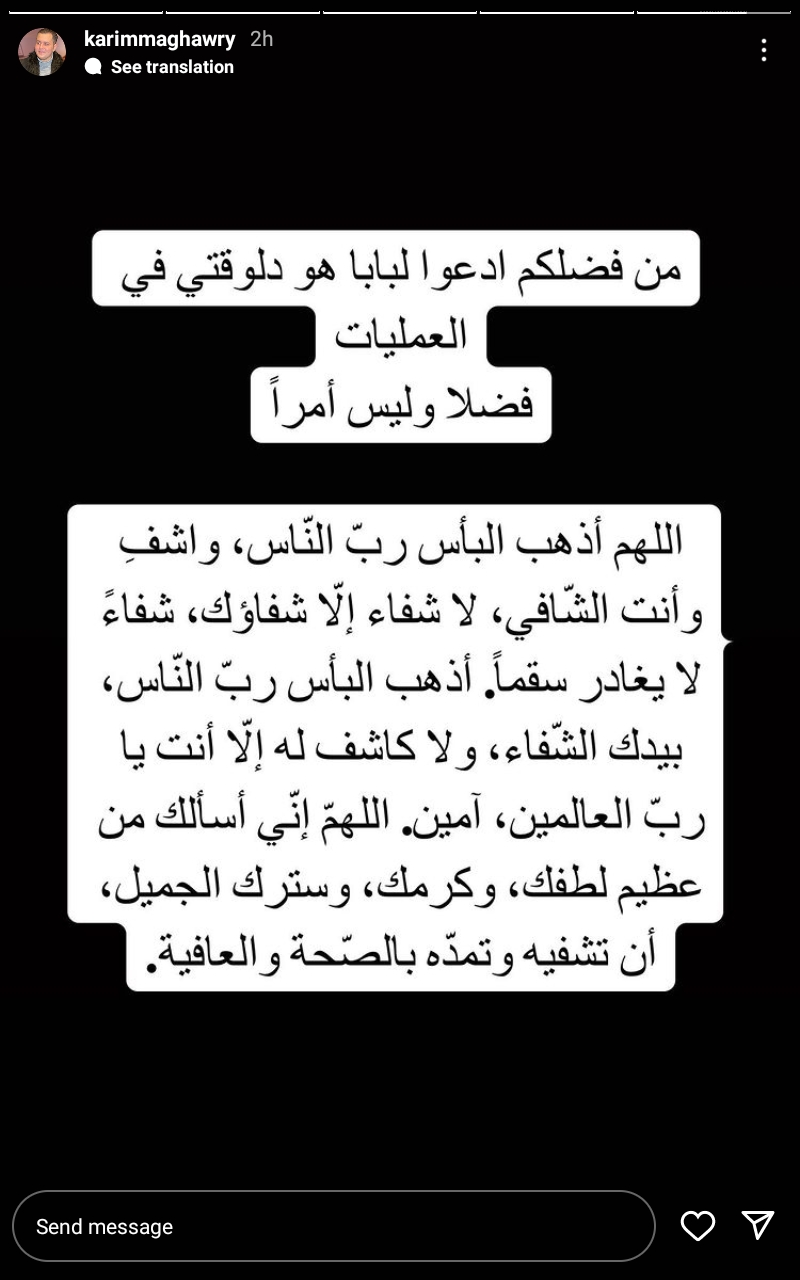800x1280 pixels.
Task: Share the story via paper plane icon
Action: point(758,1225)
